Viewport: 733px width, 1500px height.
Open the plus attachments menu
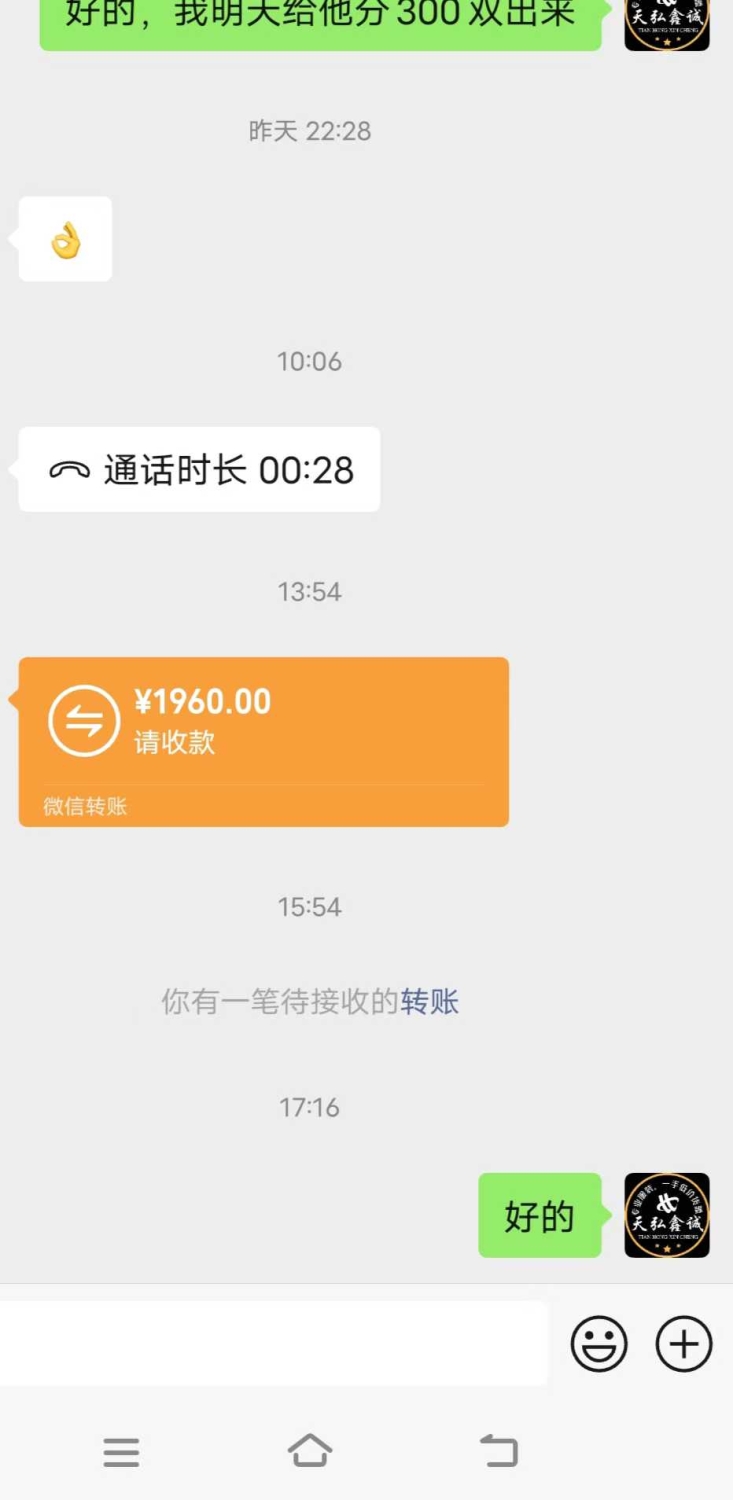[684, 1343]
